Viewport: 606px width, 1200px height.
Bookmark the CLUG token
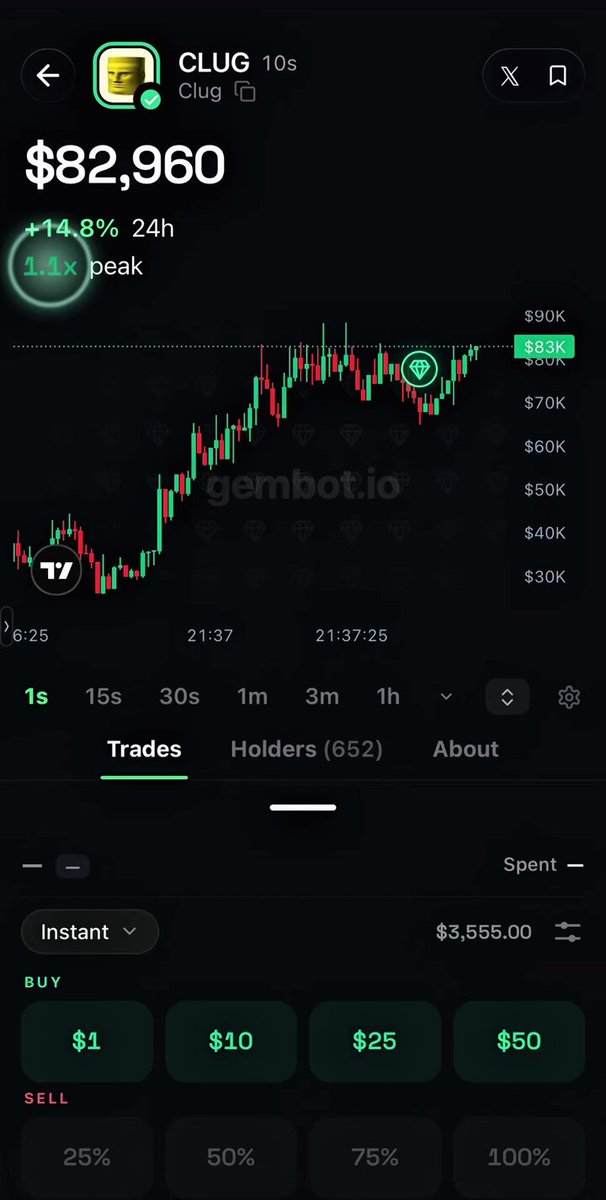tap(558, 76)
